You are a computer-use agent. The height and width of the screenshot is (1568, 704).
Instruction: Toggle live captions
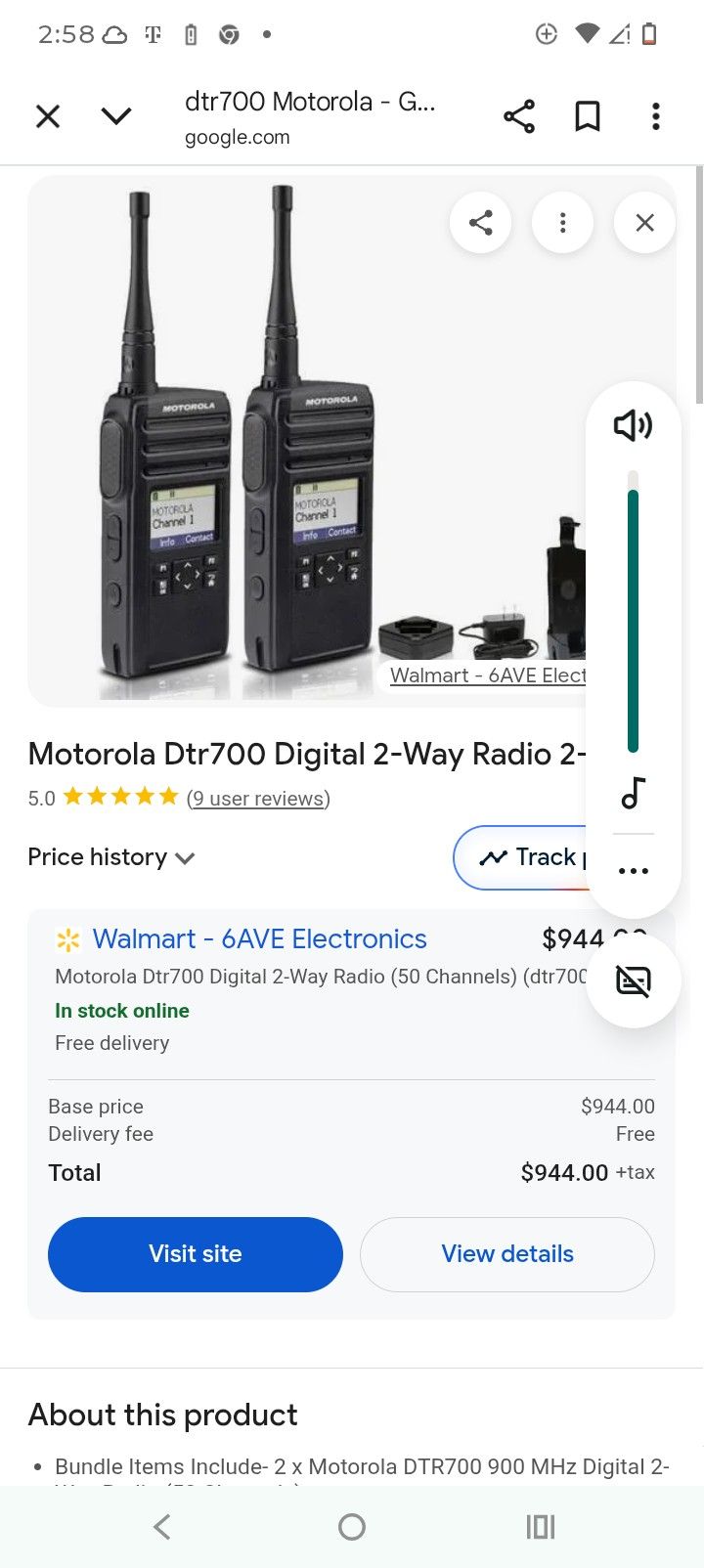coord(633,980)
